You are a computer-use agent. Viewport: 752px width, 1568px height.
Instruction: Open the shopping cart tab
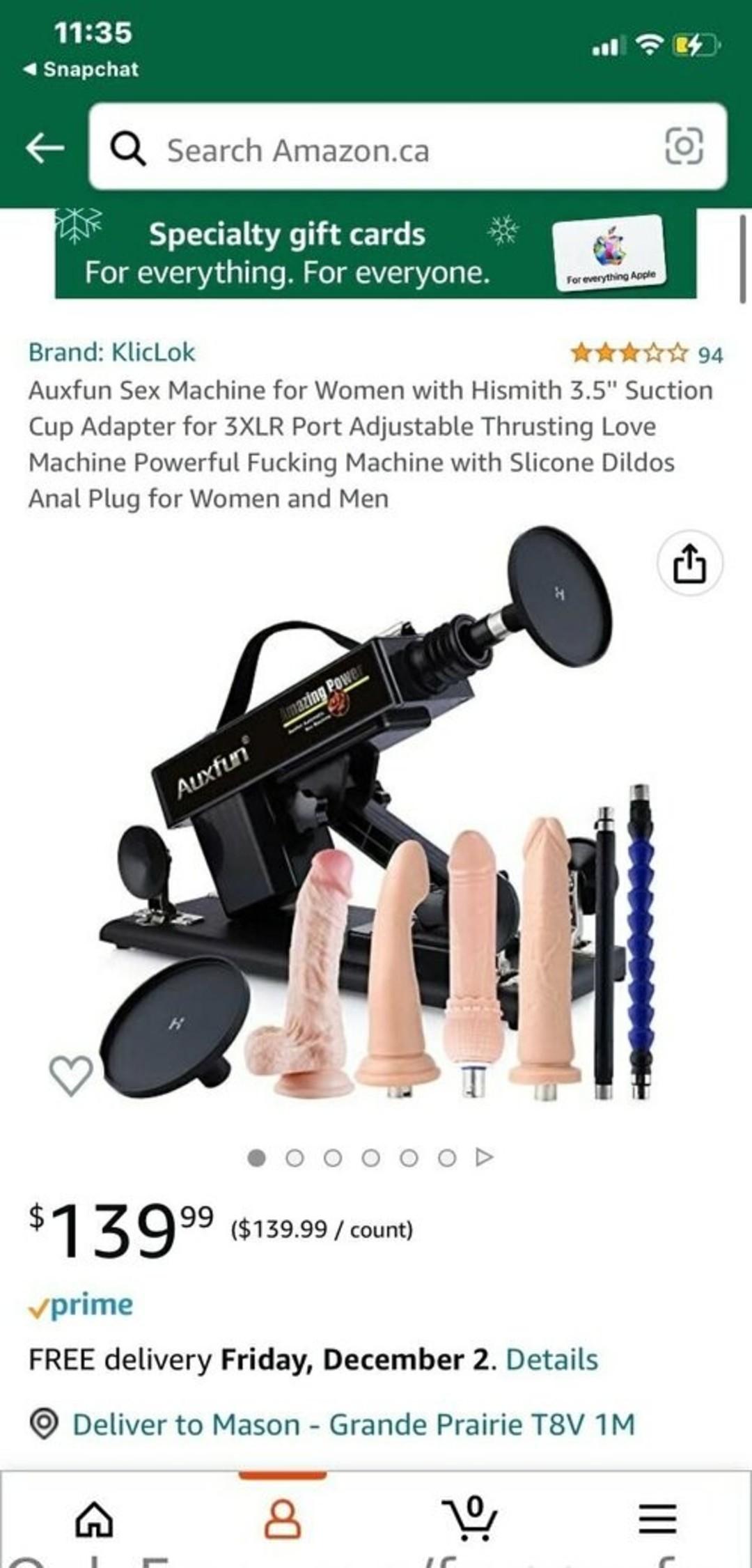[470, 1519]
